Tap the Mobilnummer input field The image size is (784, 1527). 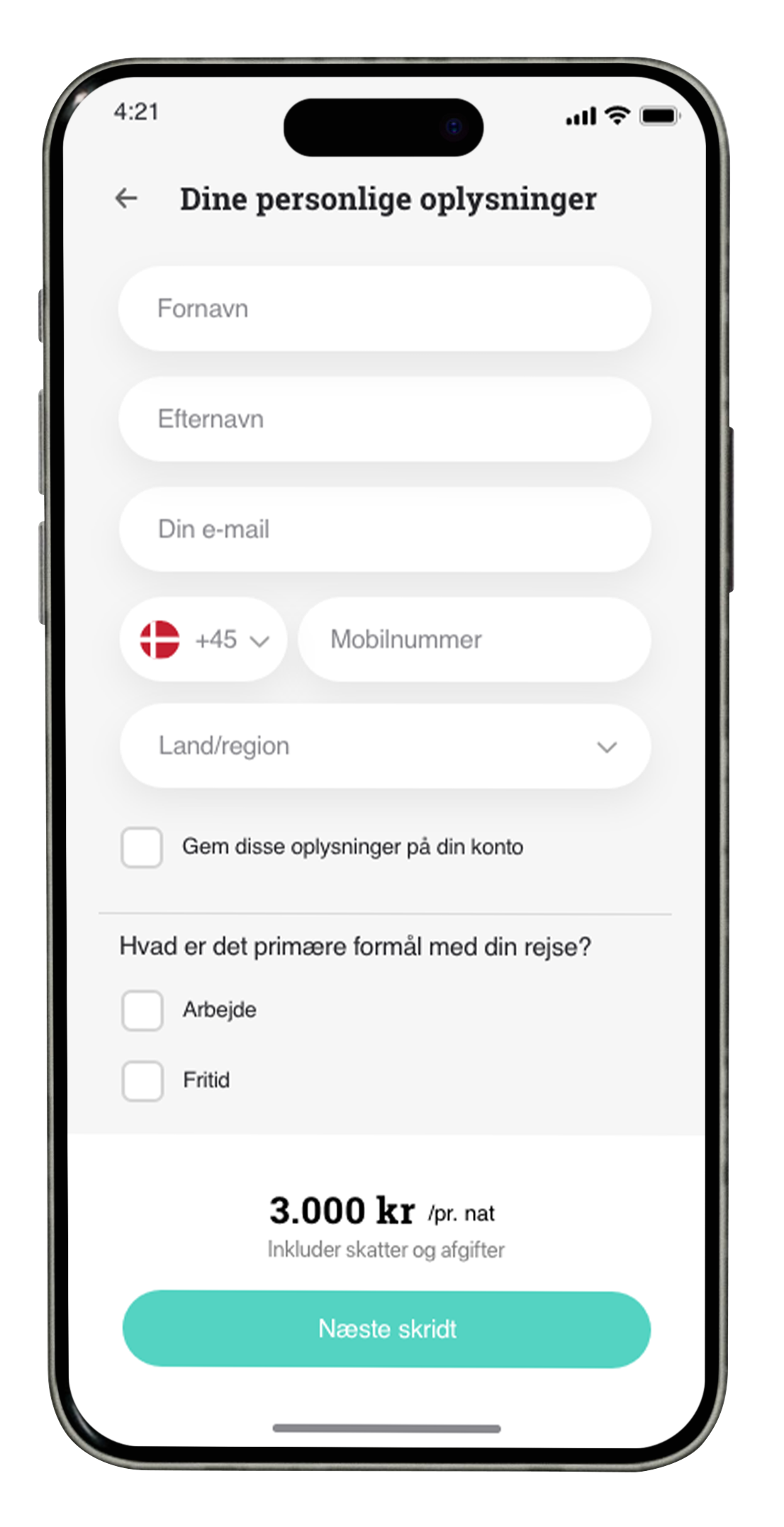(x=474, y=640)
